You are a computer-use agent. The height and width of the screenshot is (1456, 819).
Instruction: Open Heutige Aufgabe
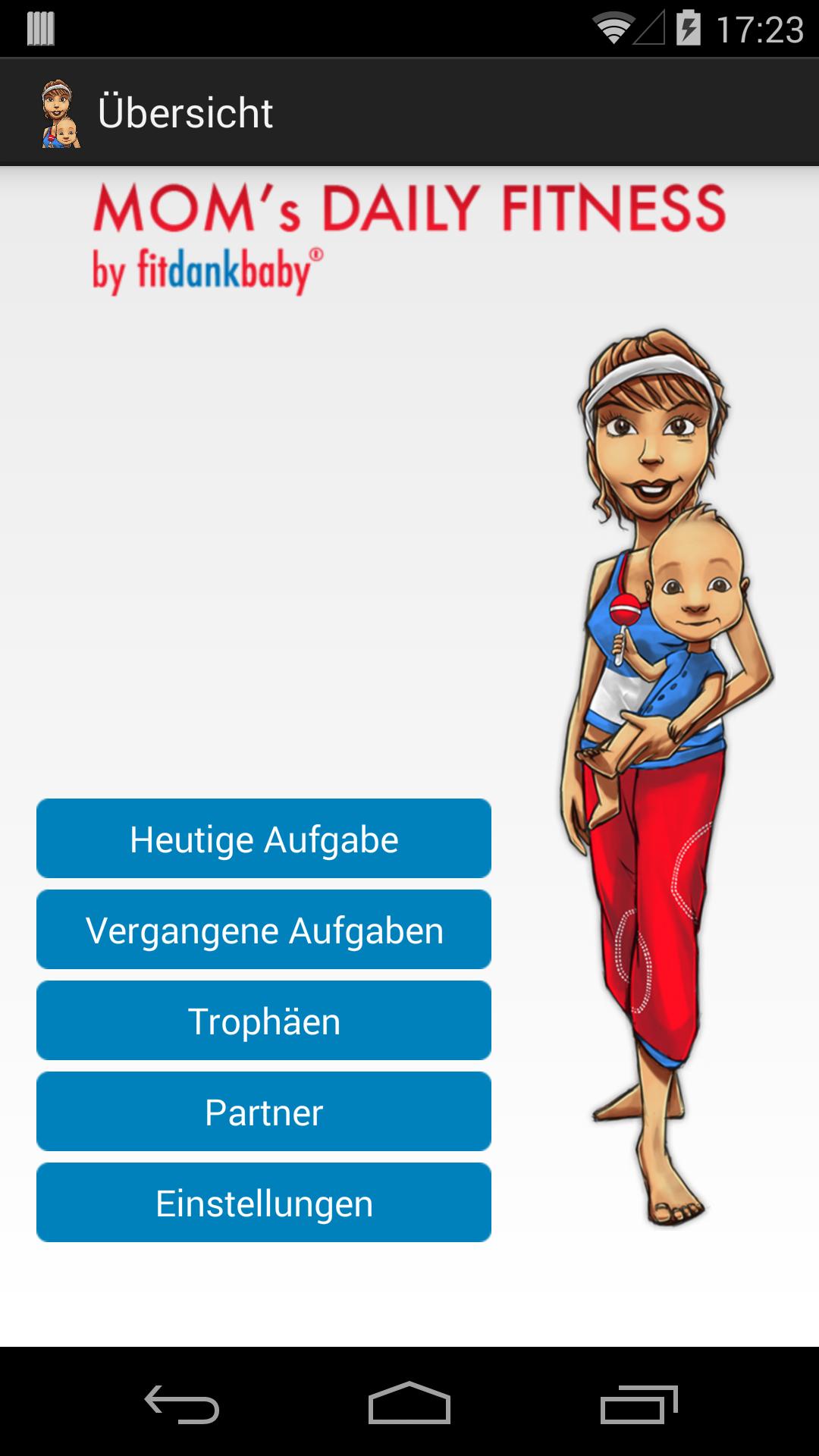coord(264,839)
